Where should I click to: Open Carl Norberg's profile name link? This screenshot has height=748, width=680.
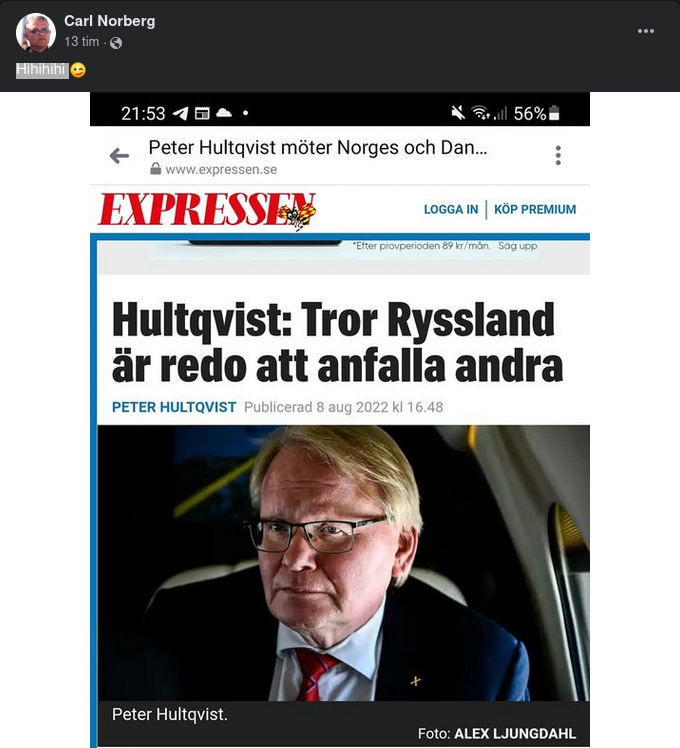pos(109,21)
